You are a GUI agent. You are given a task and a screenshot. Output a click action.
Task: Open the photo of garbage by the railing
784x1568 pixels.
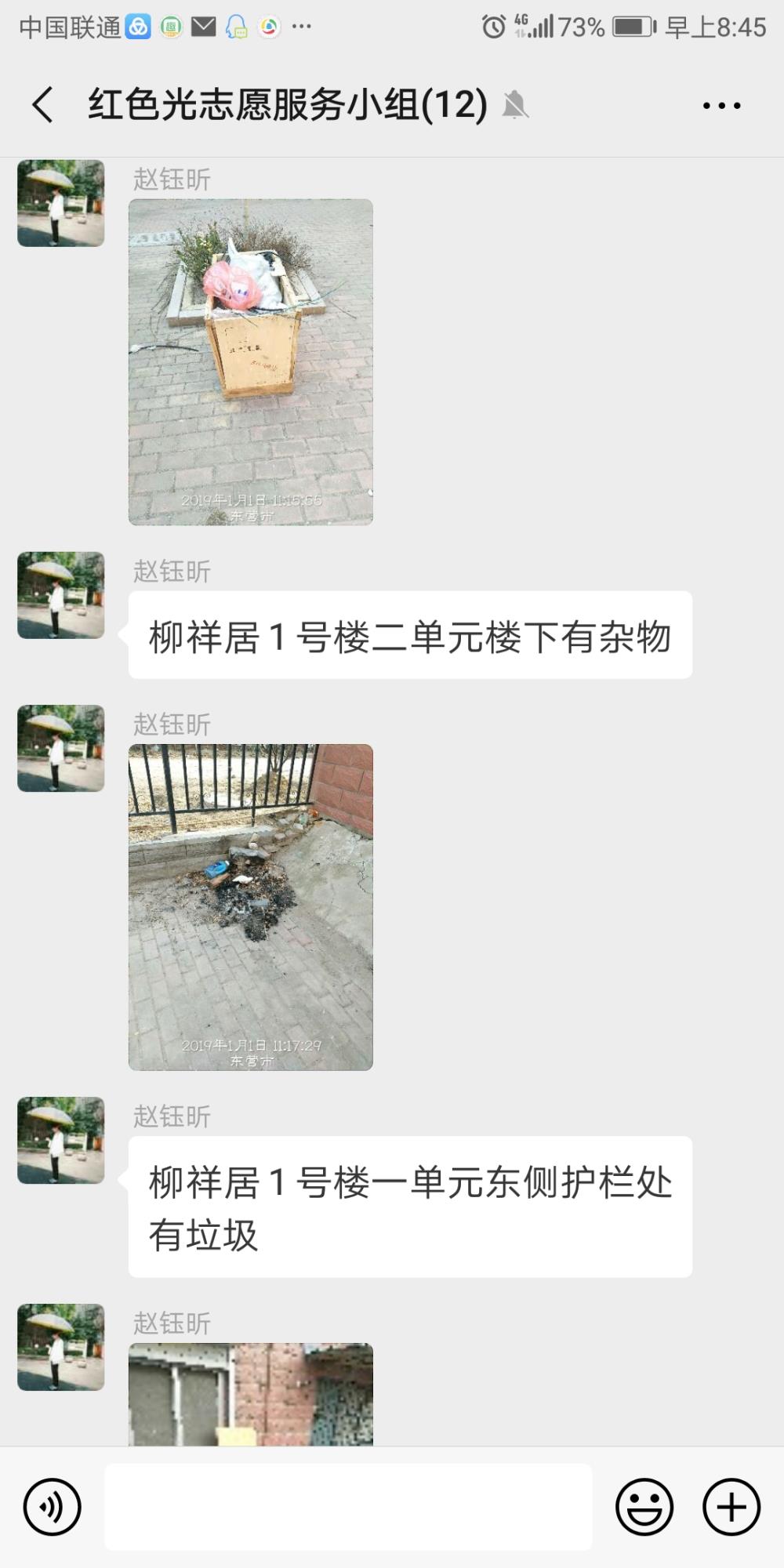[251, 907]
